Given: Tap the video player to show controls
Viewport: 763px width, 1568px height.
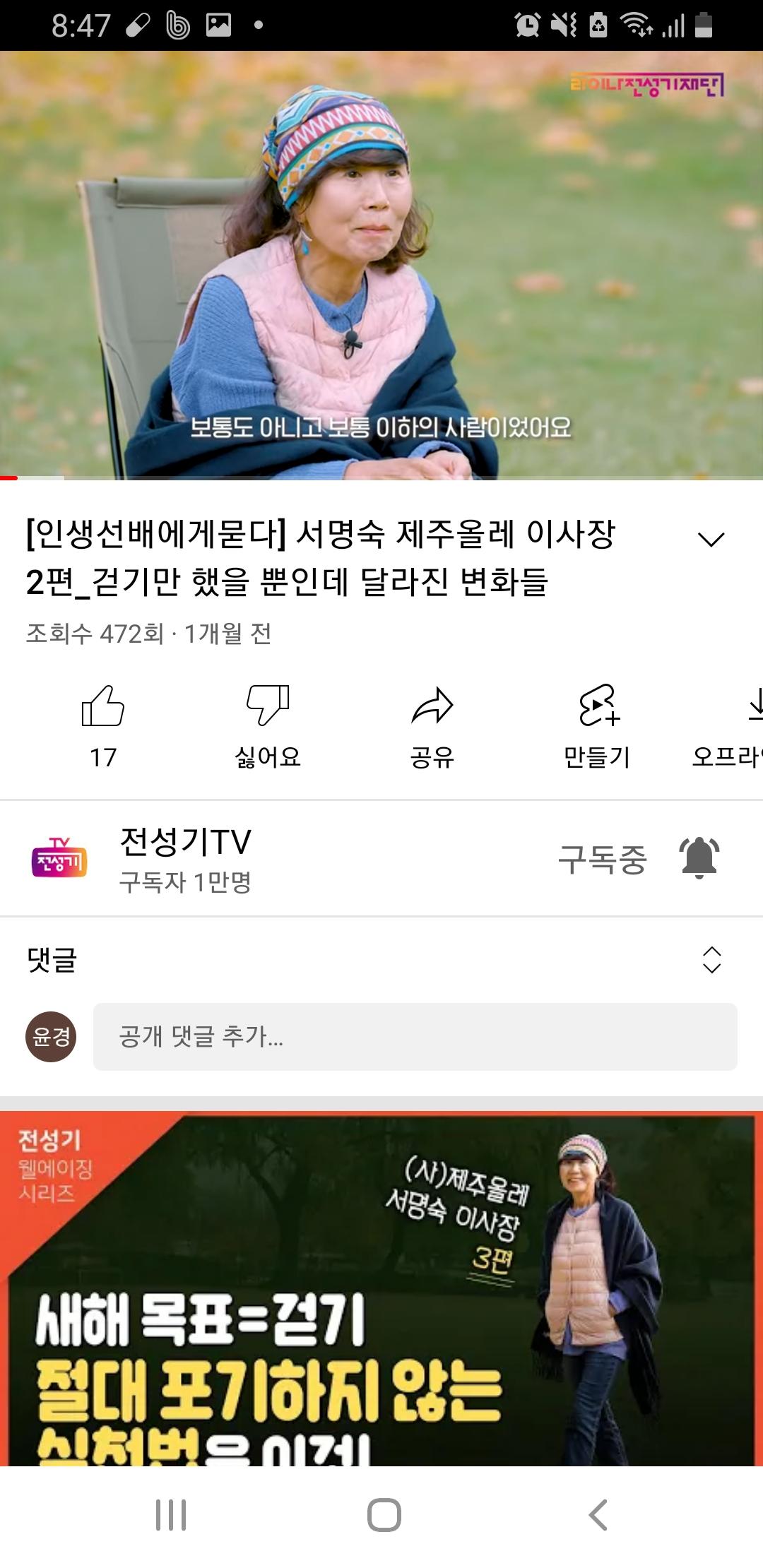Looking at the screenshot, I should [x=381, y=265].
